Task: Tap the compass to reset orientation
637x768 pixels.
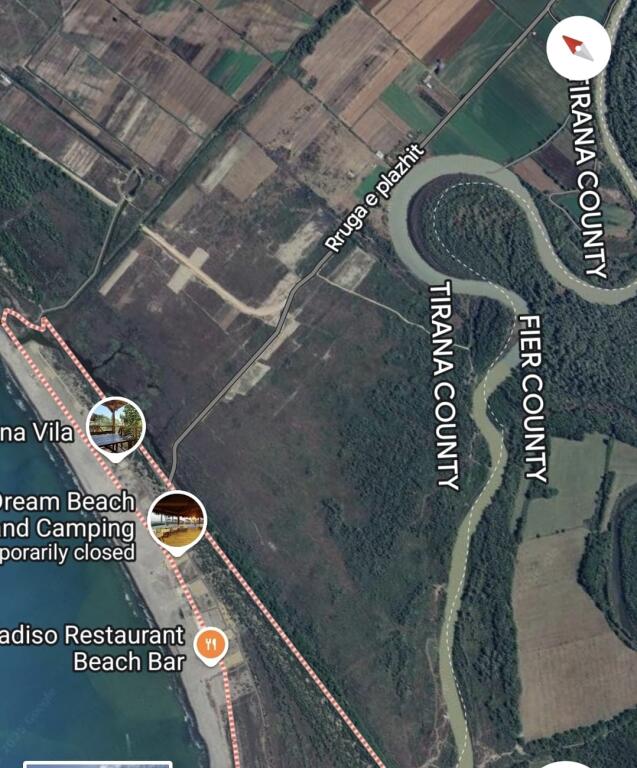Action: (579, 47)
